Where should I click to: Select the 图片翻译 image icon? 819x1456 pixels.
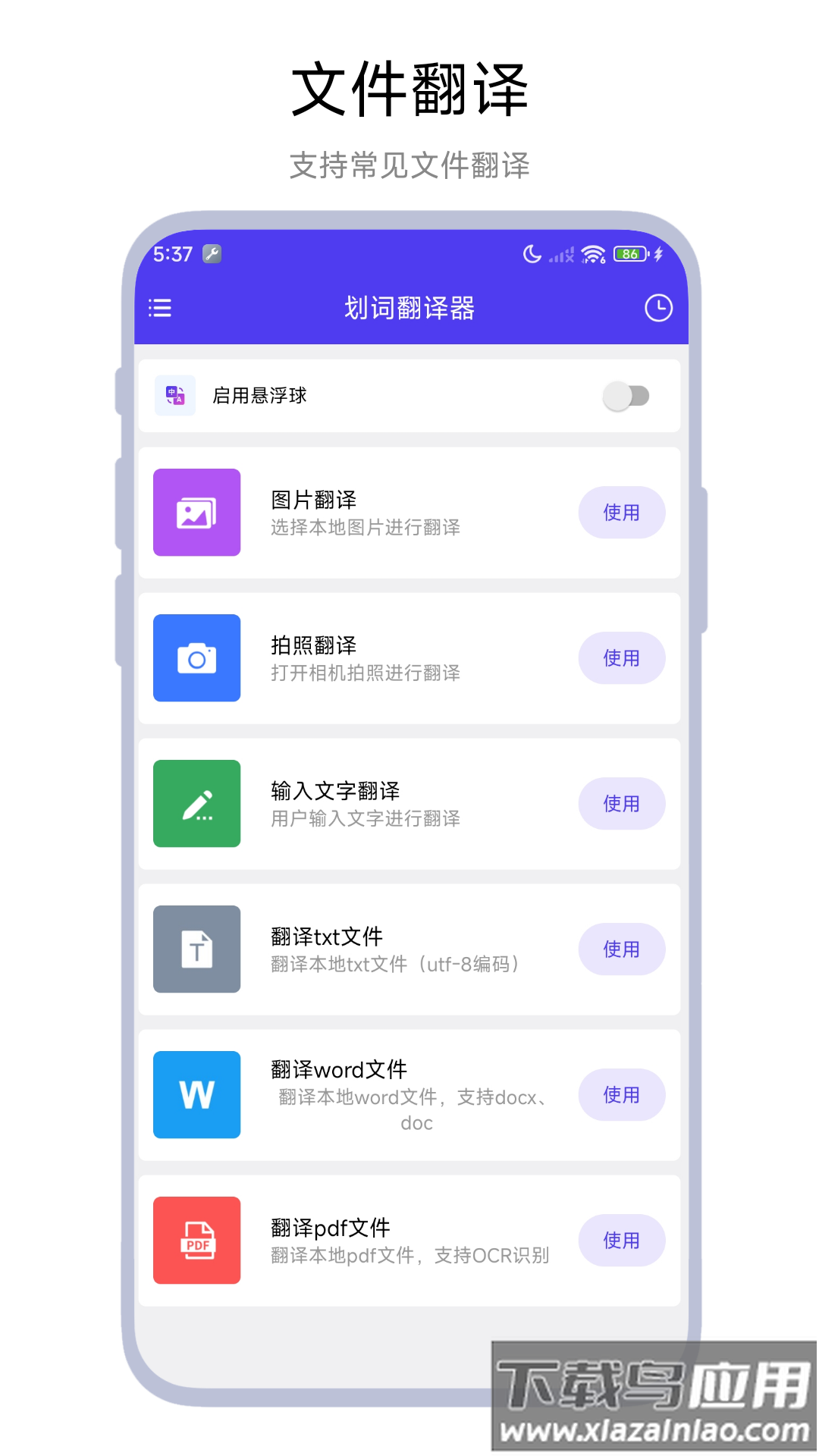pos(196,512)
